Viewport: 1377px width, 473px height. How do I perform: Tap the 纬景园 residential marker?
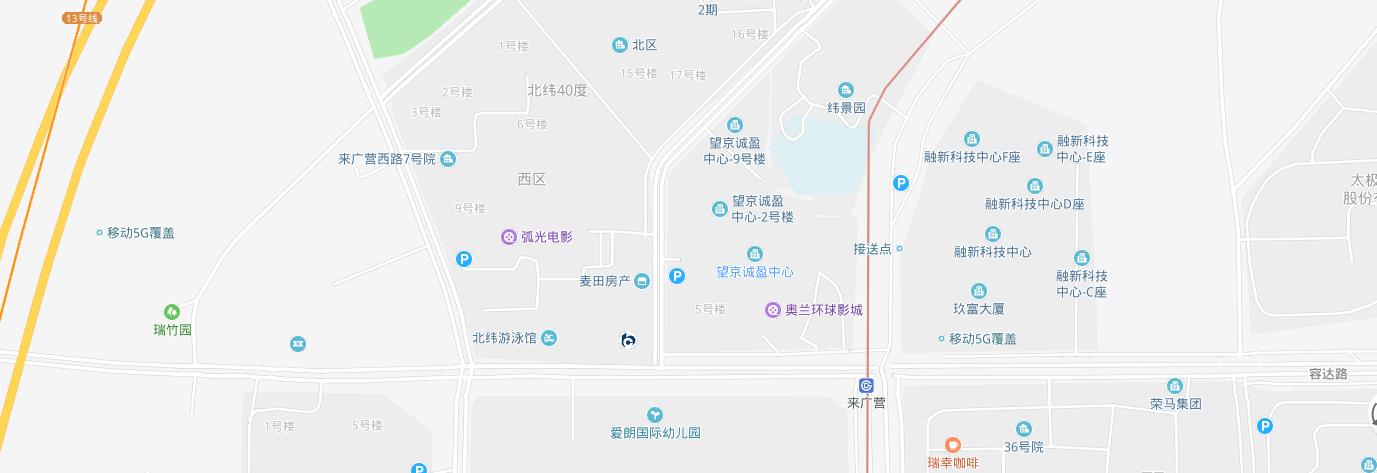tap(846, 90)
